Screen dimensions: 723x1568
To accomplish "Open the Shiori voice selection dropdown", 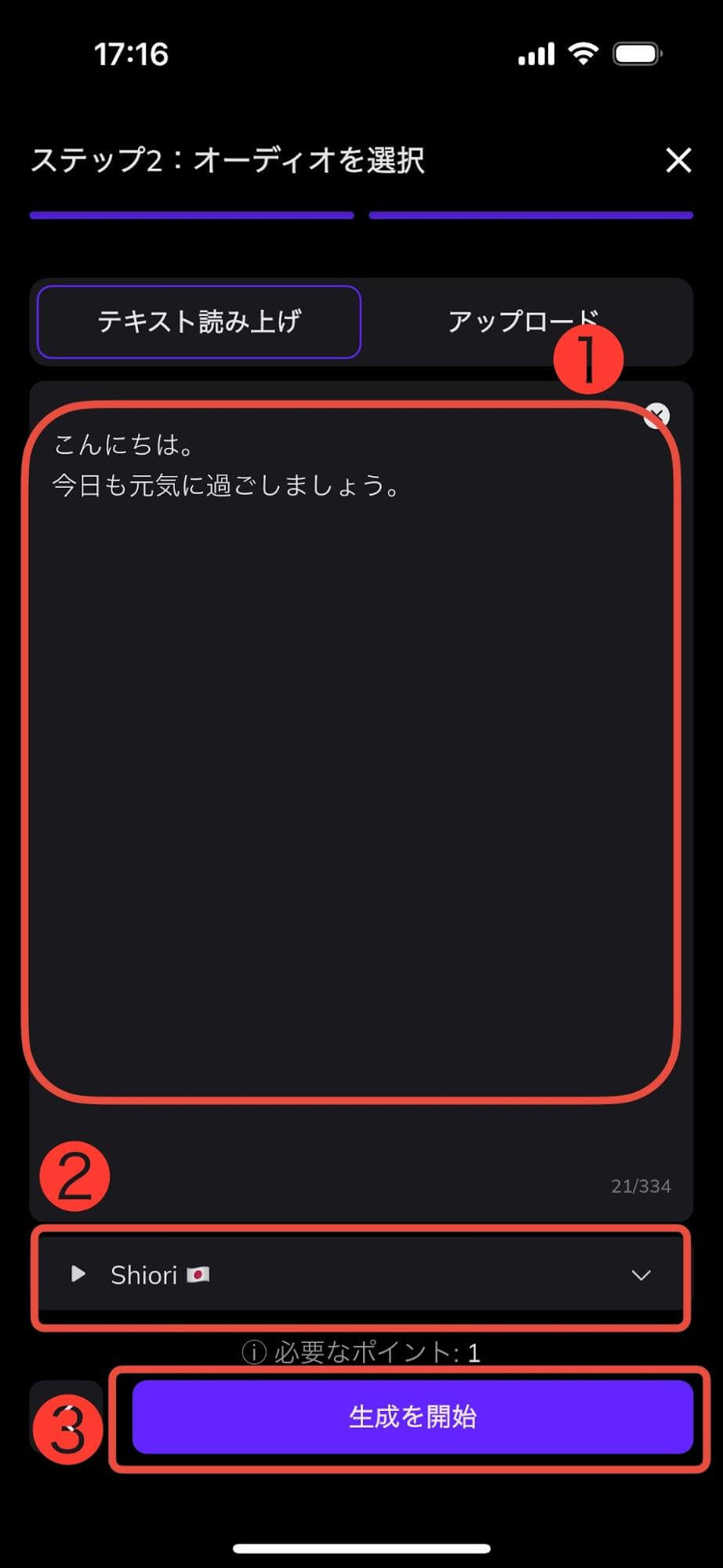I will coord(361,1274).
